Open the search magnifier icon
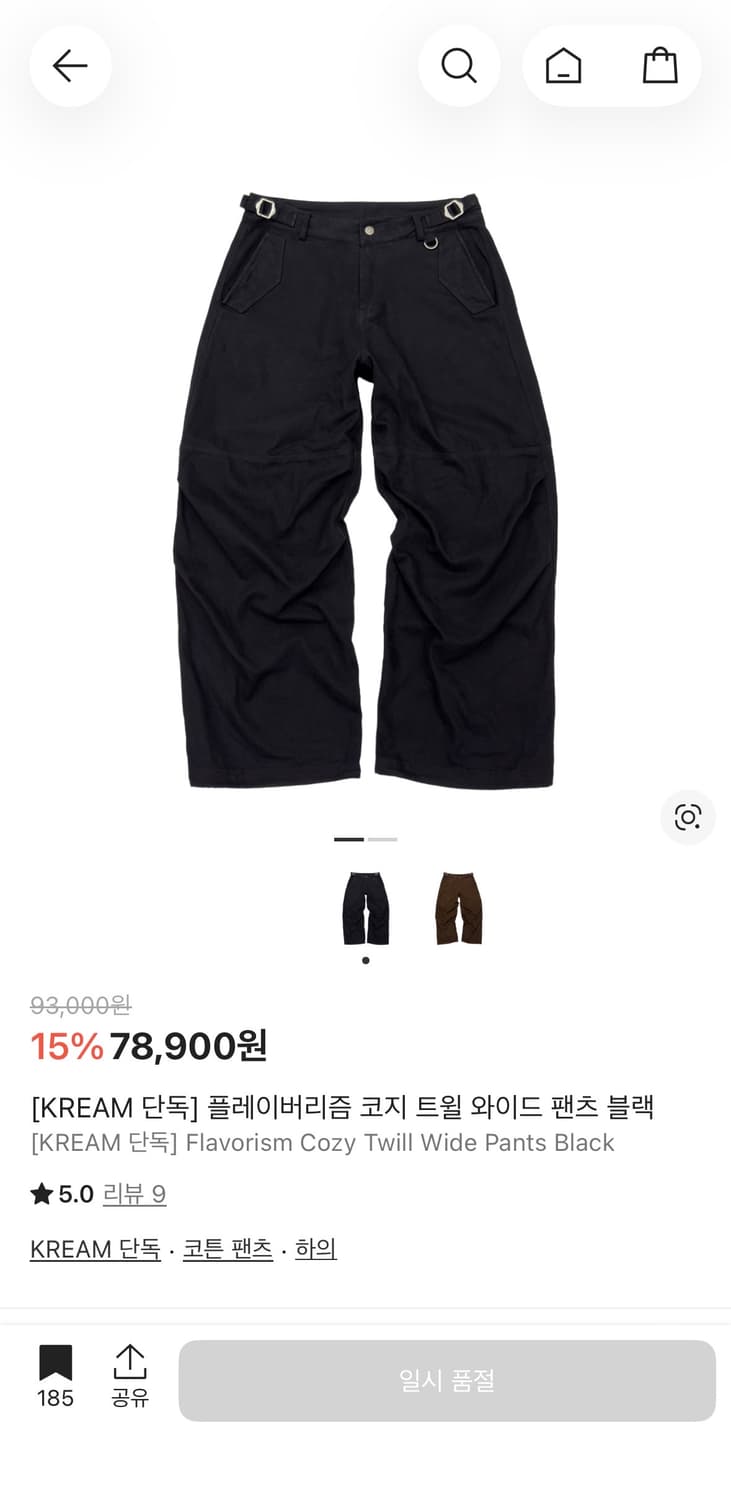This screenshot has height=1500, width=731. (459, 65)
